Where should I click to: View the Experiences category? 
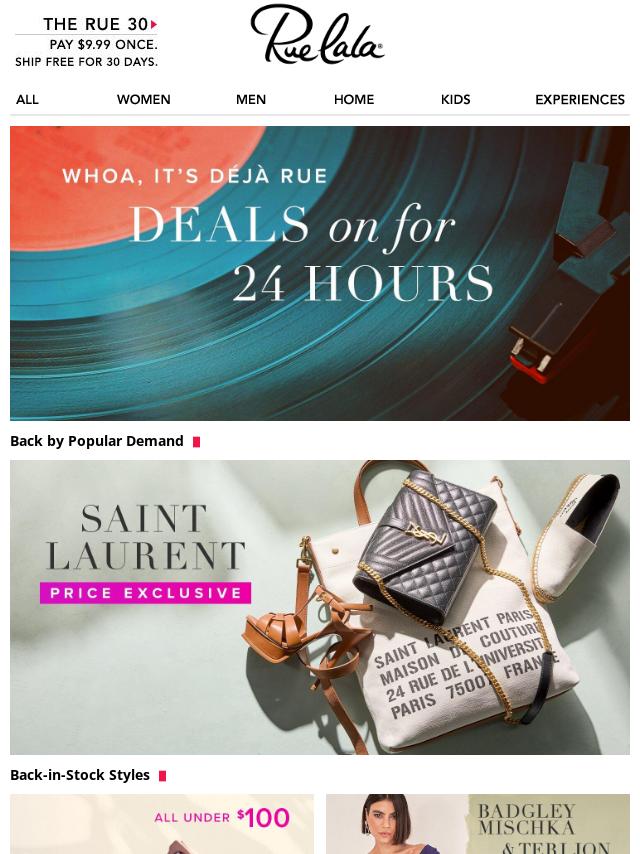pyautogui.click(x=580, y=99)
